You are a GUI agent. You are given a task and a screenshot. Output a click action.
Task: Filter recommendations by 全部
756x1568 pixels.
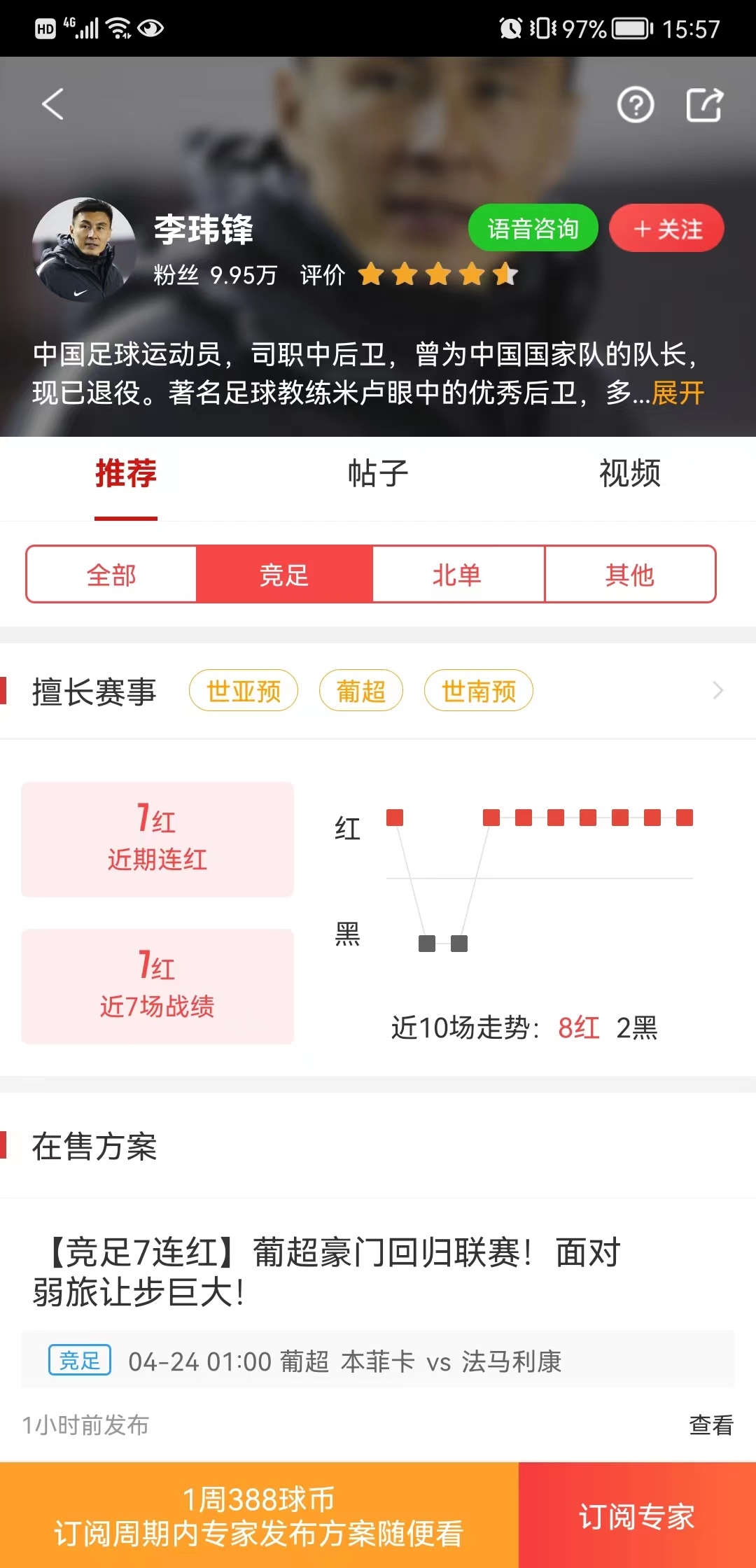(111, 575)
